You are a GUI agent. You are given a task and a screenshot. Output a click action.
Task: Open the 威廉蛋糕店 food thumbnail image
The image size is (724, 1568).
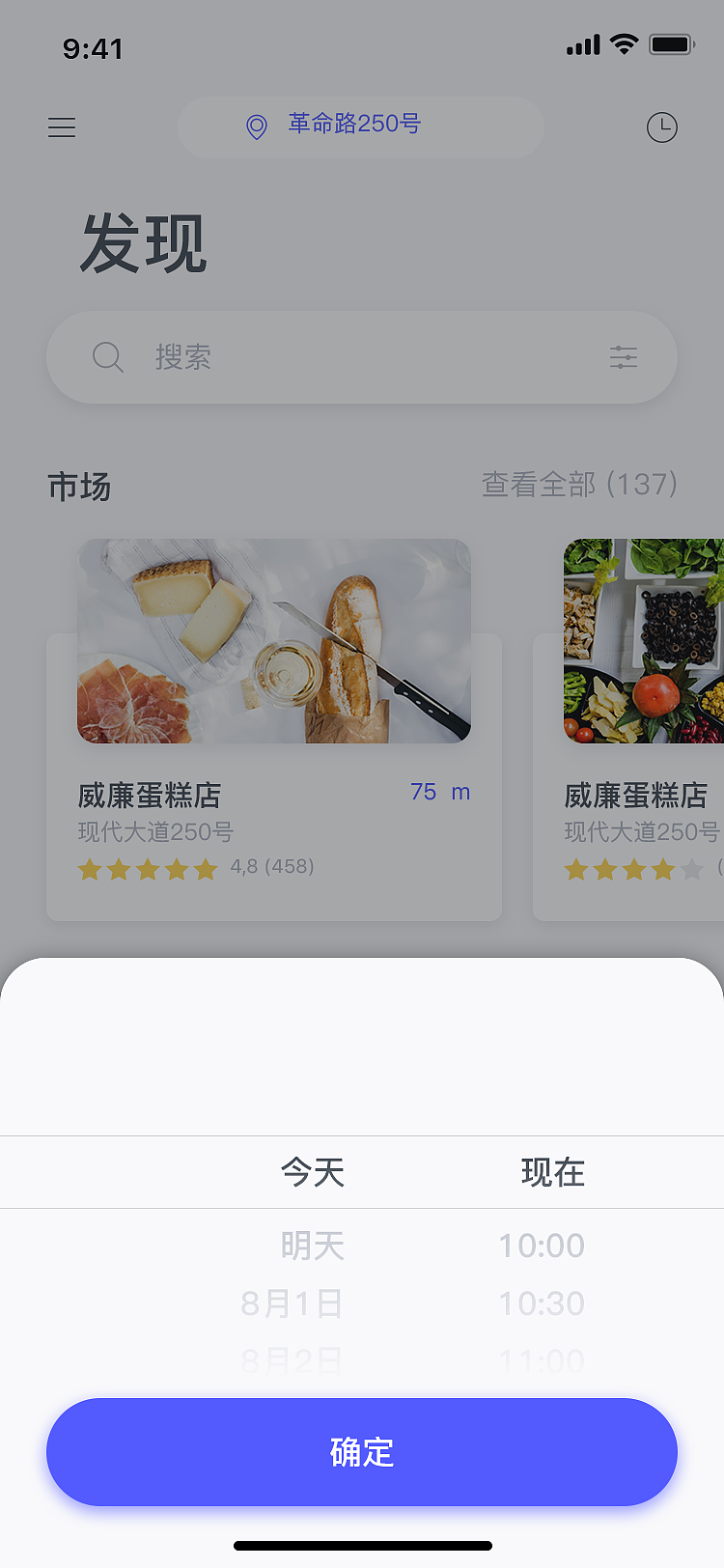click(273, 640)
